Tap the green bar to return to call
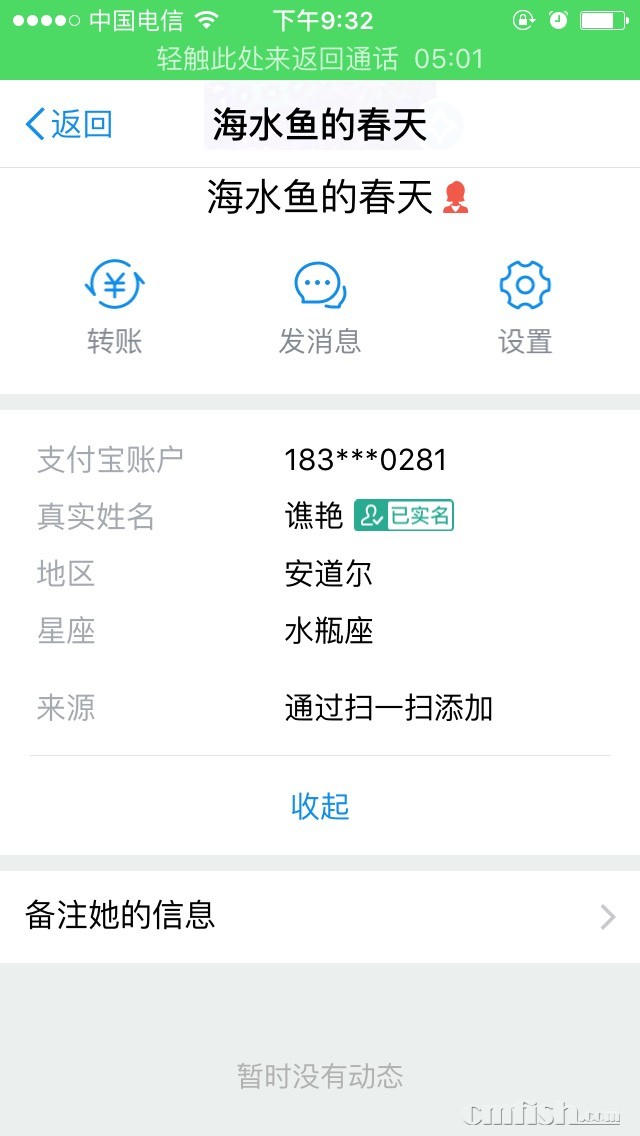This screenshot has width=640, height=1136. [320, 59]
